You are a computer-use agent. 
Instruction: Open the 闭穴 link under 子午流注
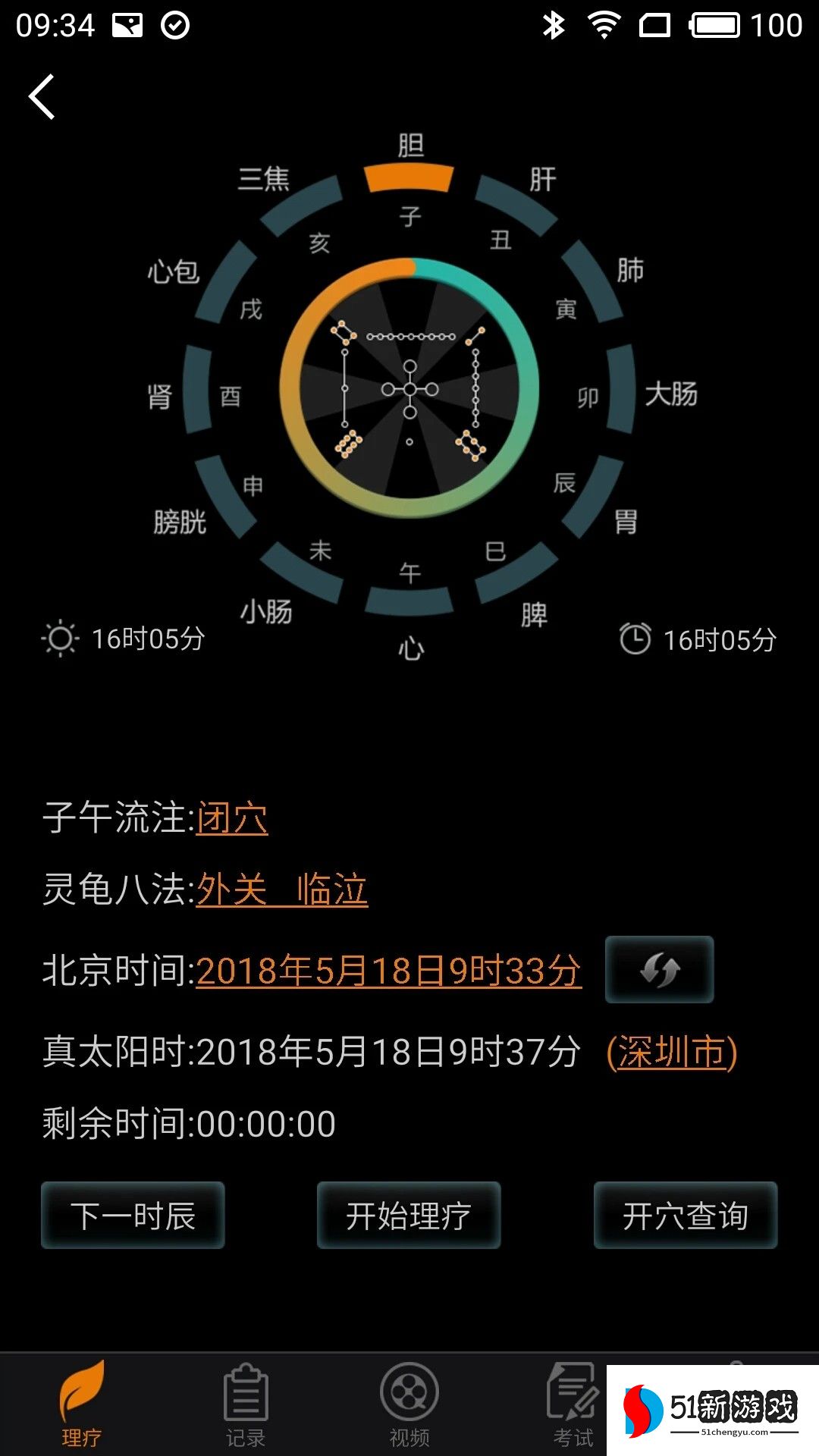232,819
